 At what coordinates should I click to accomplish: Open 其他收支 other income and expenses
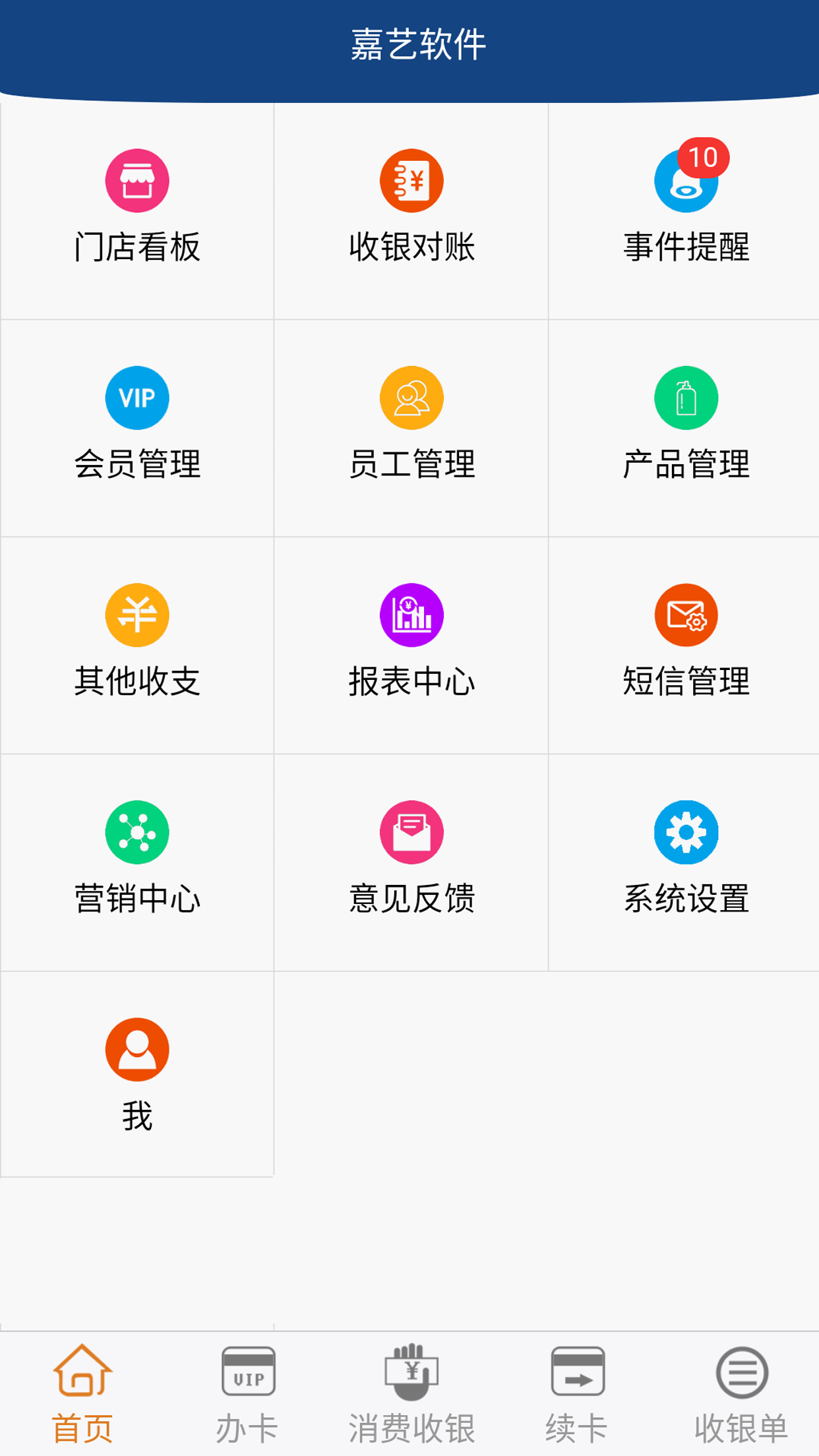pos(137,646)
